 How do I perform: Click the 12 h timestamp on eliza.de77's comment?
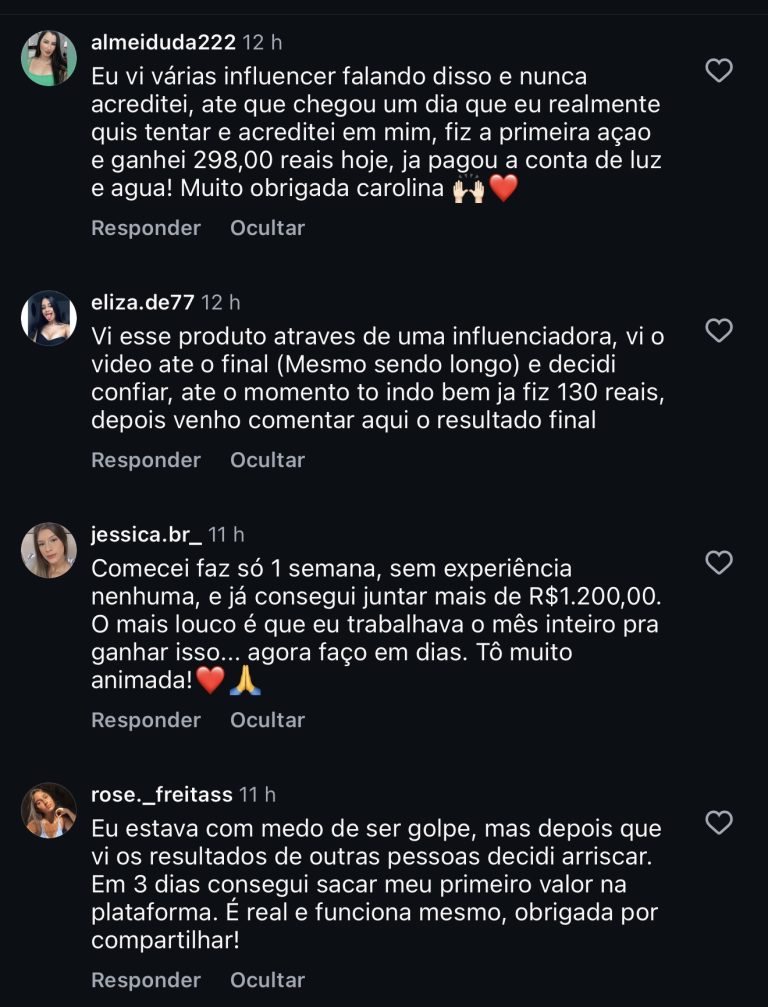[x=219, y=302]
